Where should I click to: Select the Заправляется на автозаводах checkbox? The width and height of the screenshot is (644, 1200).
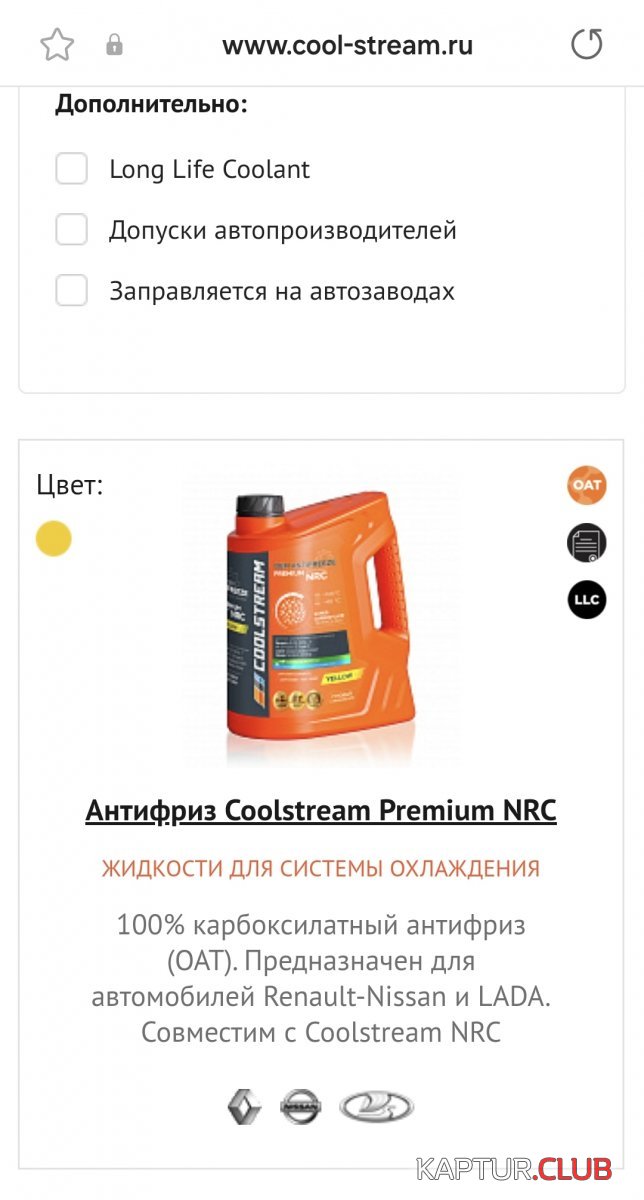tap(72, 291)
